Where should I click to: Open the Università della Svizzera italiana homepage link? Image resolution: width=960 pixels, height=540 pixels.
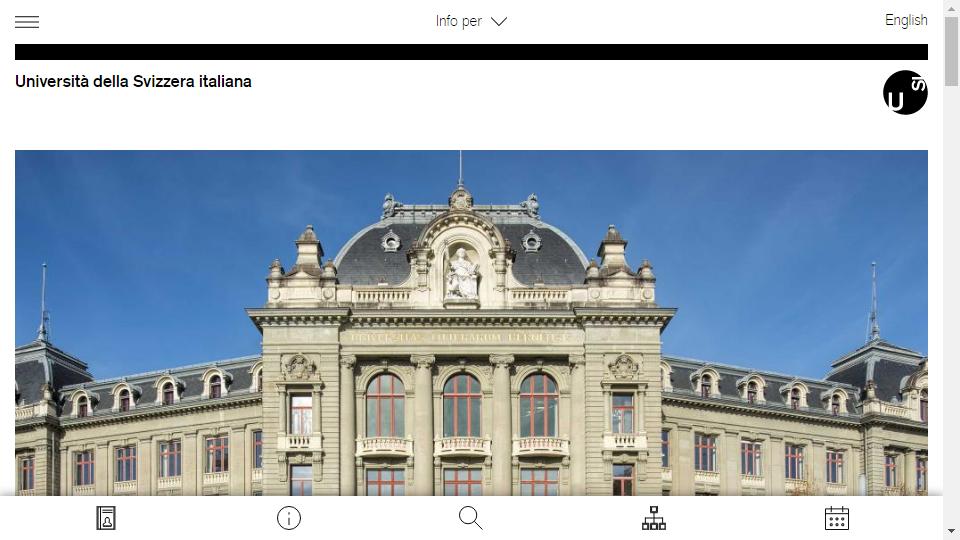tap(133, 81)
